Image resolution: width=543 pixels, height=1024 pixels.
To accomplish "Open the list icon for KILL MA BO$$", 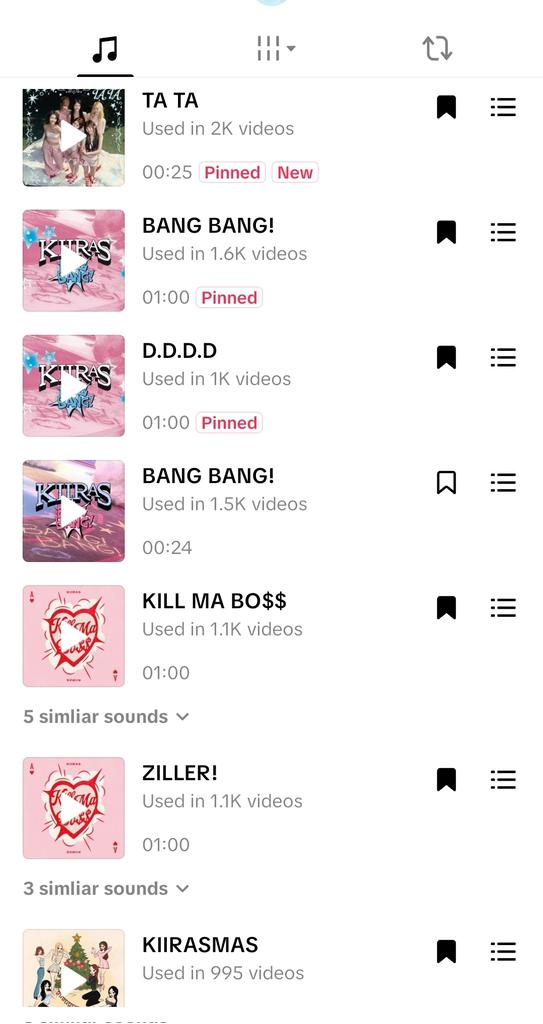I will (503, 608).
